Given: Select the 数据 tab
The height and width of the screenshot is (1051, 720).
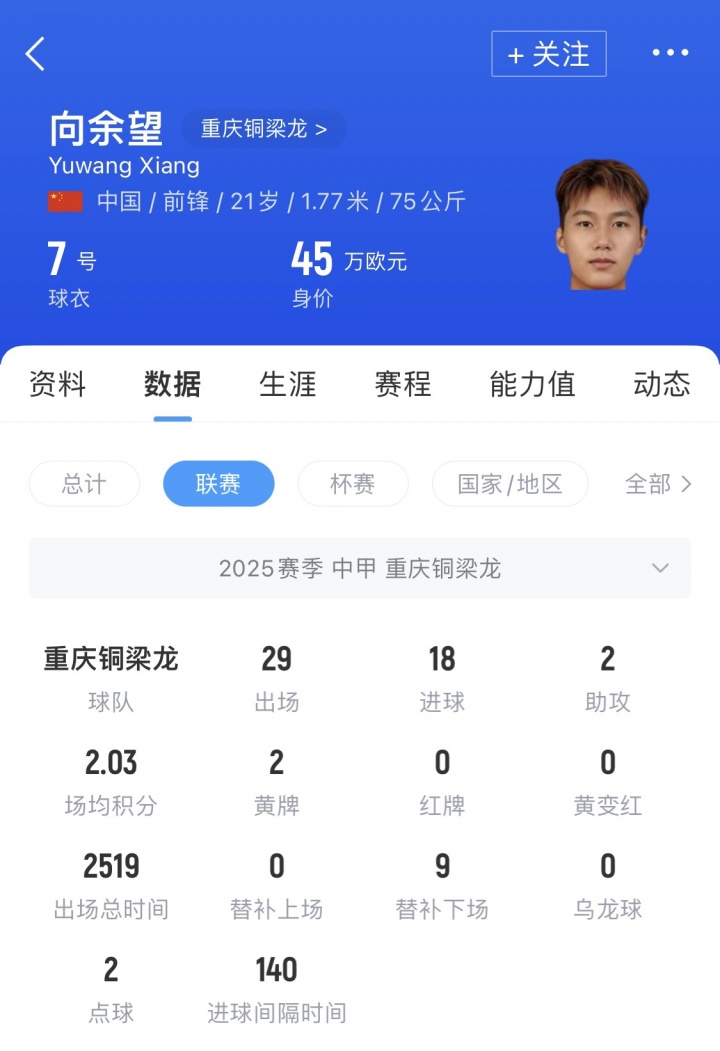Looking at the screenshot, I should [x=172, y=385].
